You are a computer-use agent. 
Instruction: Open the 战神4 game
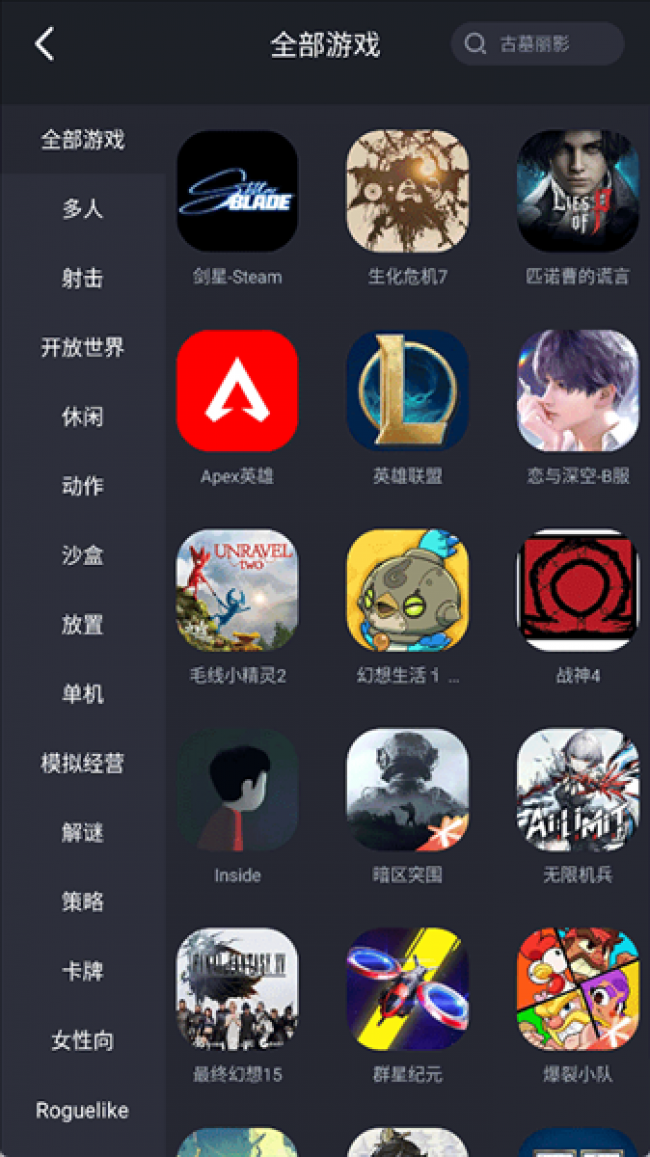[577, 590]
